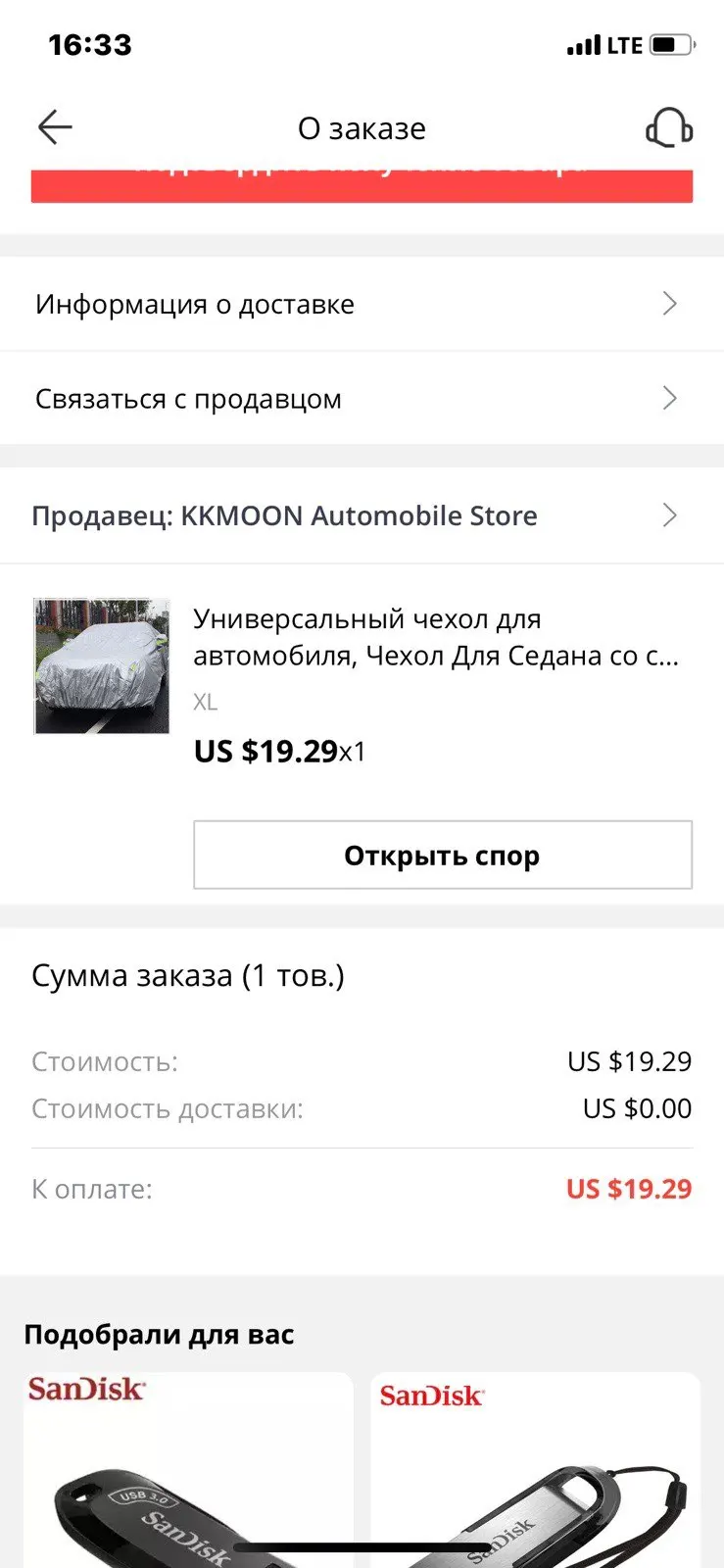Go back from the order details
The width and height of the screenshot is (724, 1568).
point(55,127)
